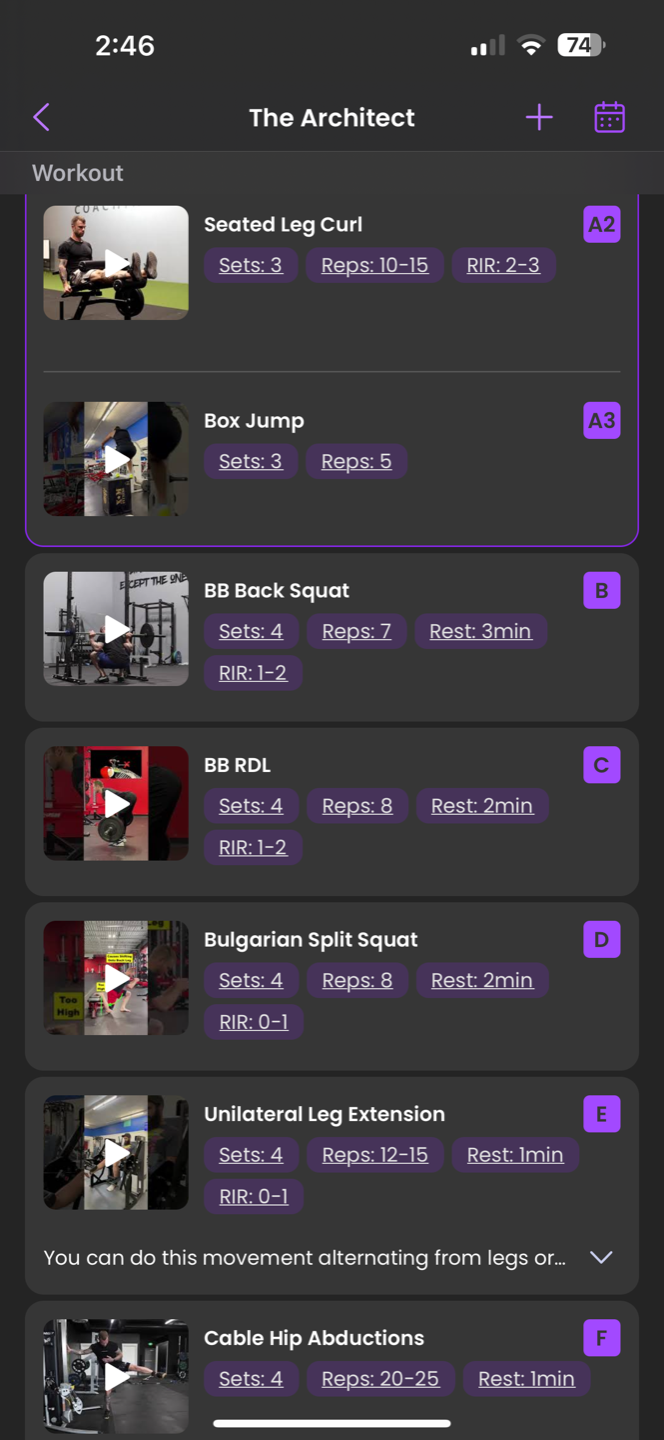Image resolution: width=664 pixels, height=1440 pixels.
Task: Play the Box Jump demo video
Action: [x=116, y=459]
